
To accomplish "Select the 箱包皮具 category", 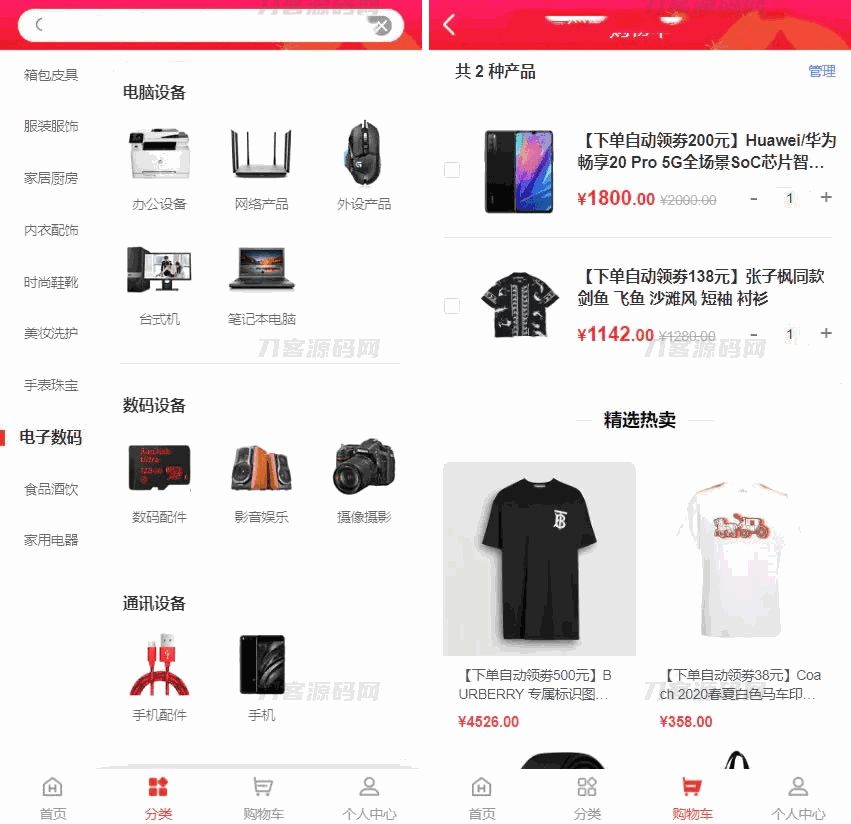I will (x=51, y=75).
